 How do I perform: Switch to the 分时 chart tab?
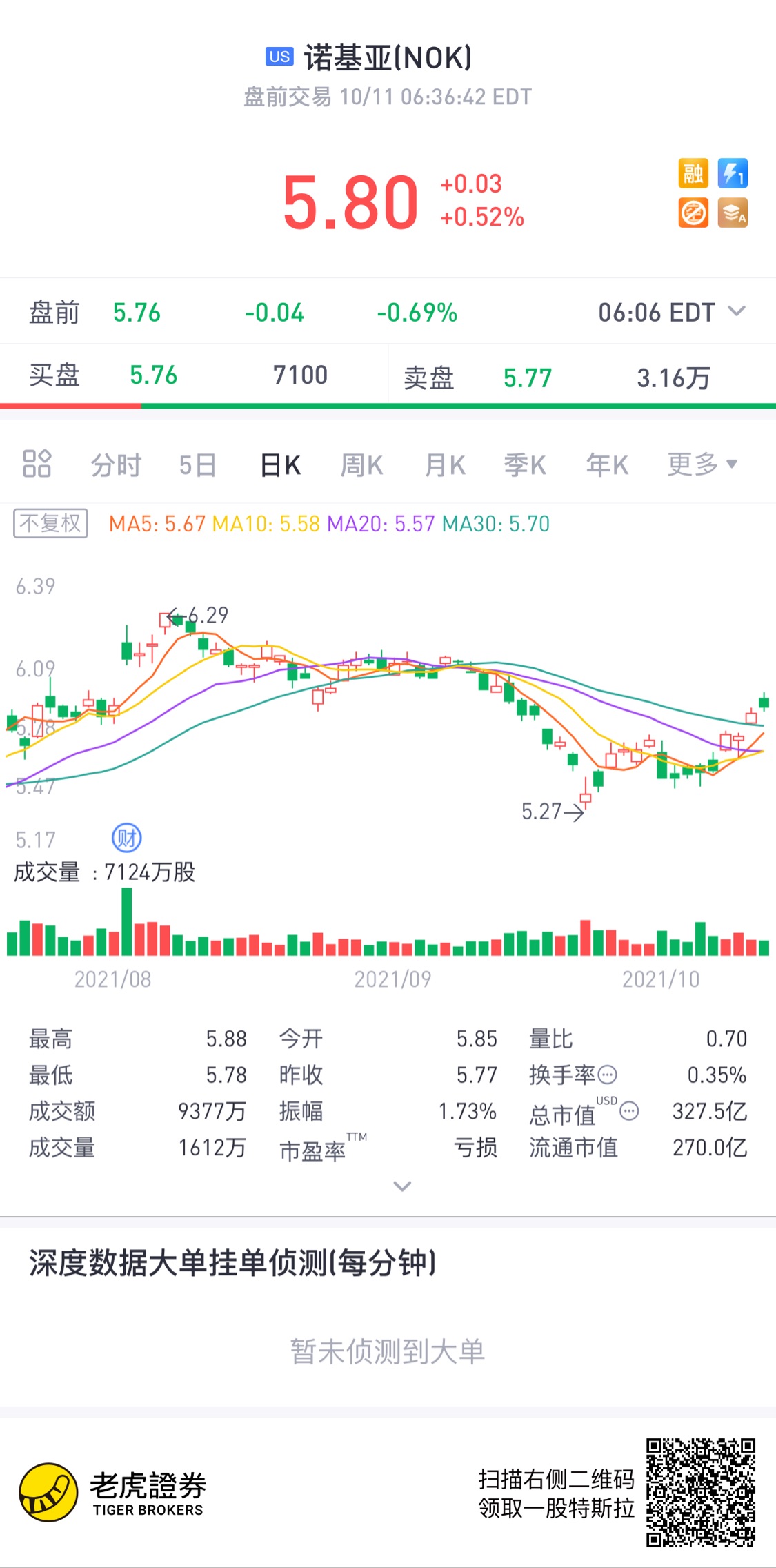116,465
